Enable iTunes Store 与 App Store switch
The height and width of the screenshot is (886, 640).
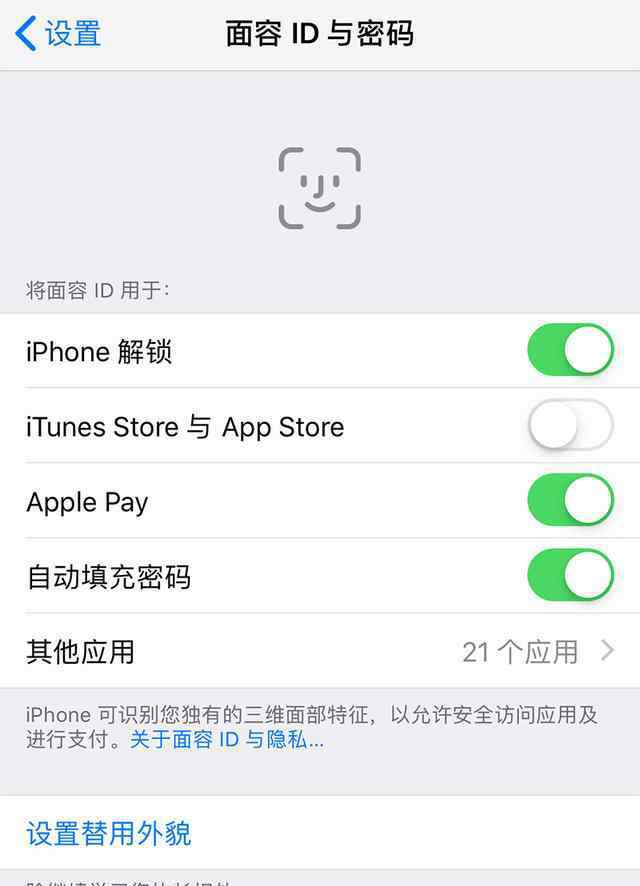click(569, 425)
